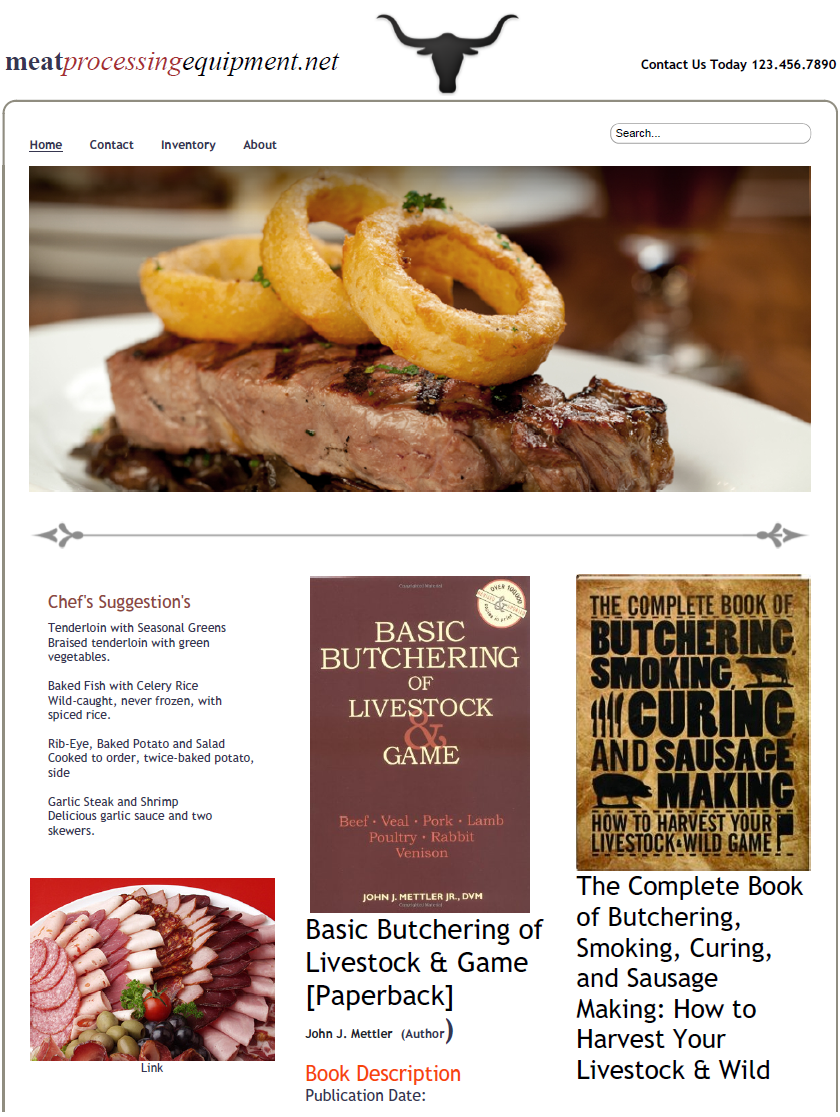Go to the Contact page
This screenshot has width=840, height=1117.
[x=111, y=145]
